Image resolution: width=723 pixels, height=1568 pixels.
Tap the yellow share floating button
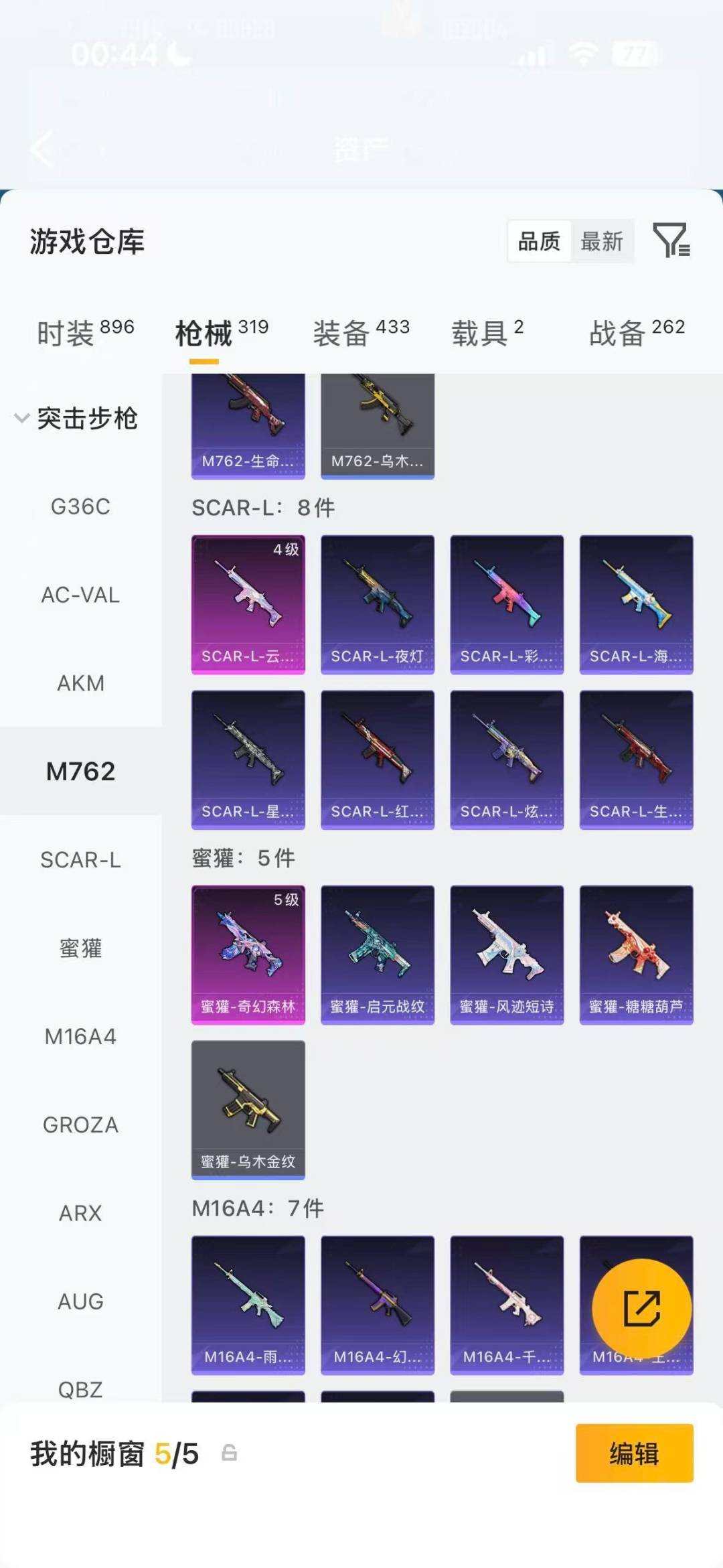[642, 1308]
